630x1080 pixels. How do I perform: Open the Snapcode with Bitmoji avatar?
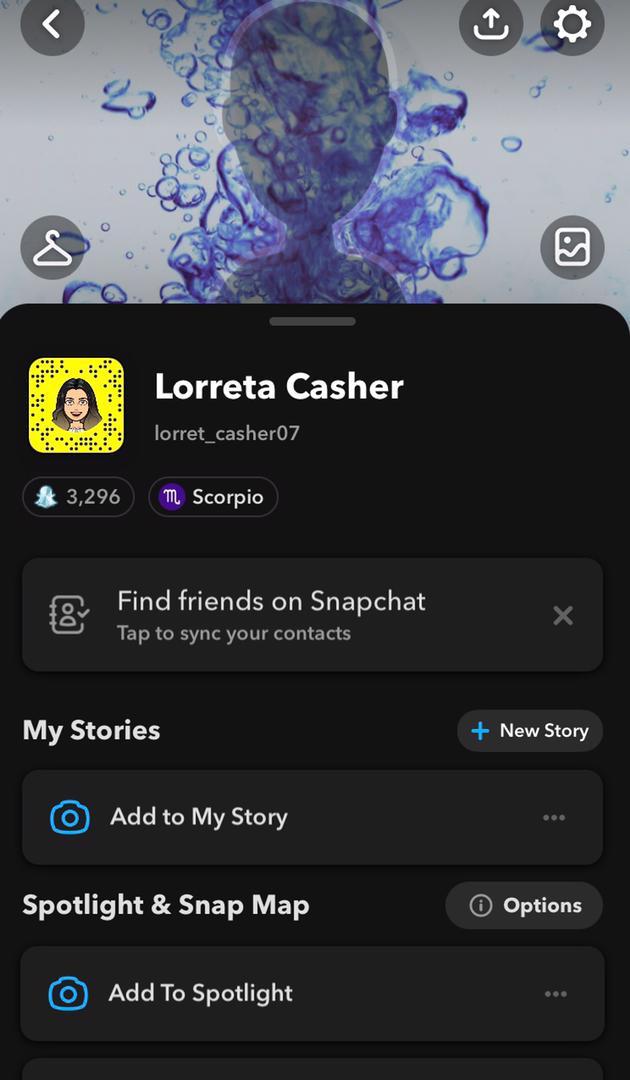76,405
